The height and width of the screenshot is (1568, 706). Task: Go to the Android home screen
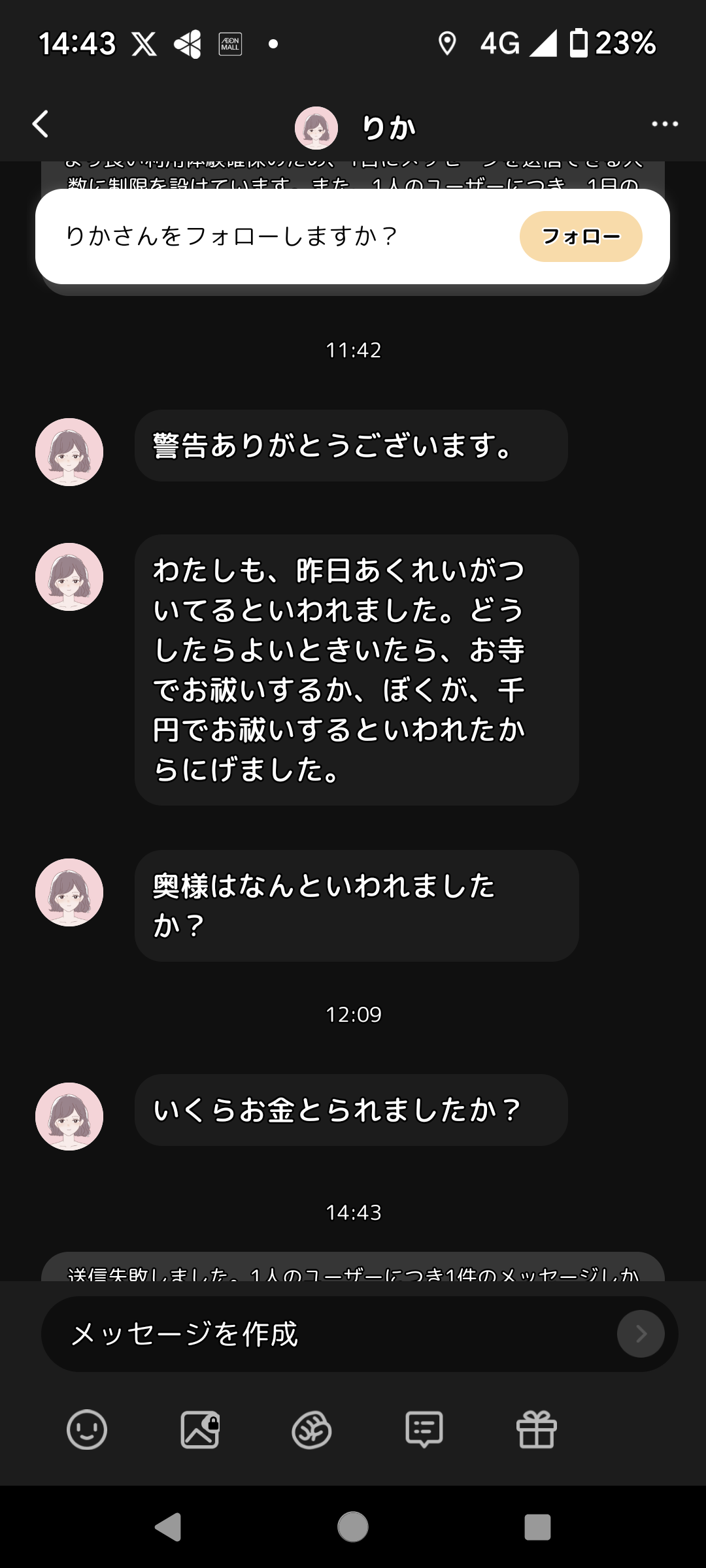[x=353, y=1527]
